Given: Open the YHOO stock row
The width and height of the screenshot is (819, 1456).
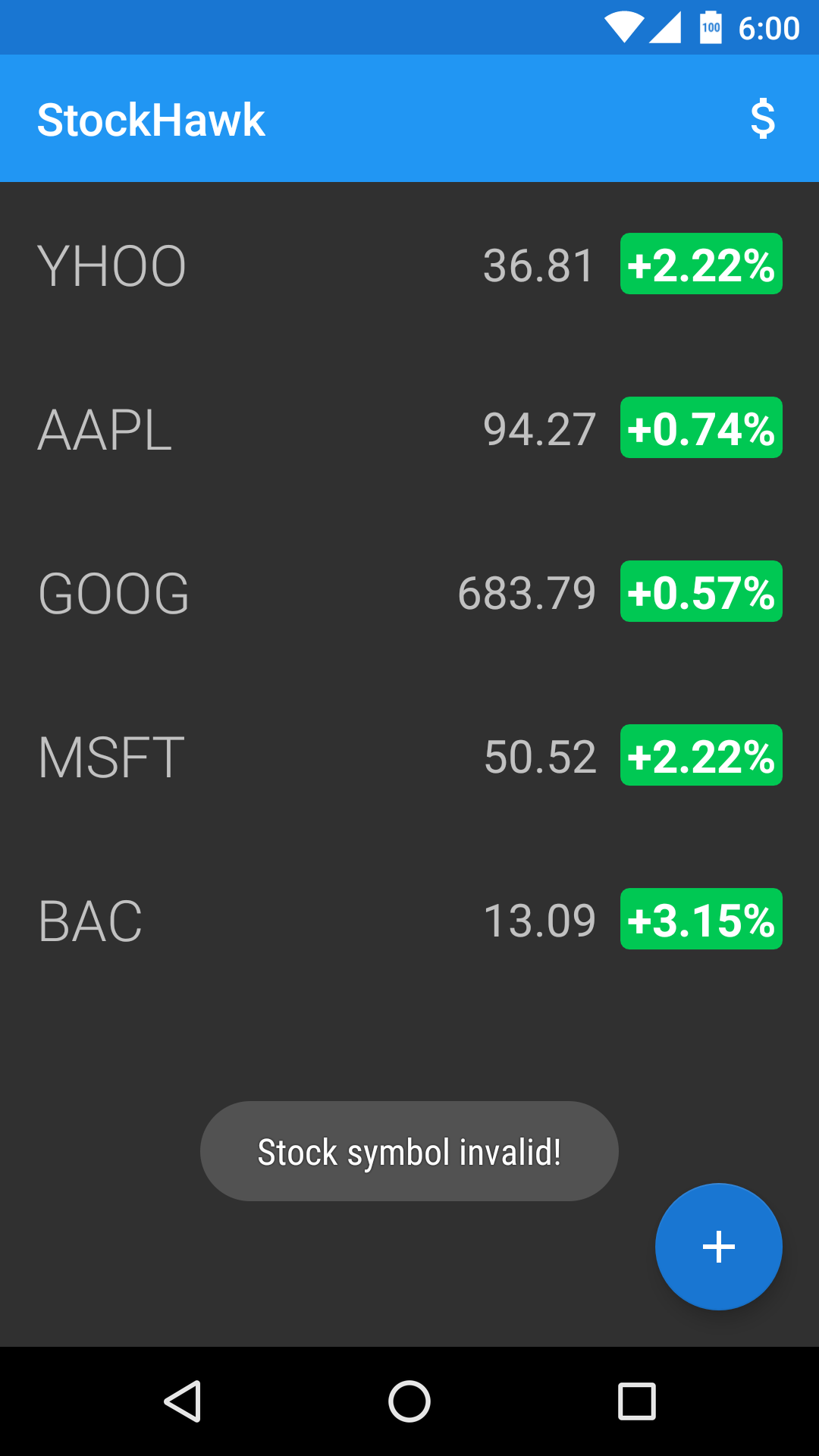Looking at the screenshot, I should tap(409, 265).
